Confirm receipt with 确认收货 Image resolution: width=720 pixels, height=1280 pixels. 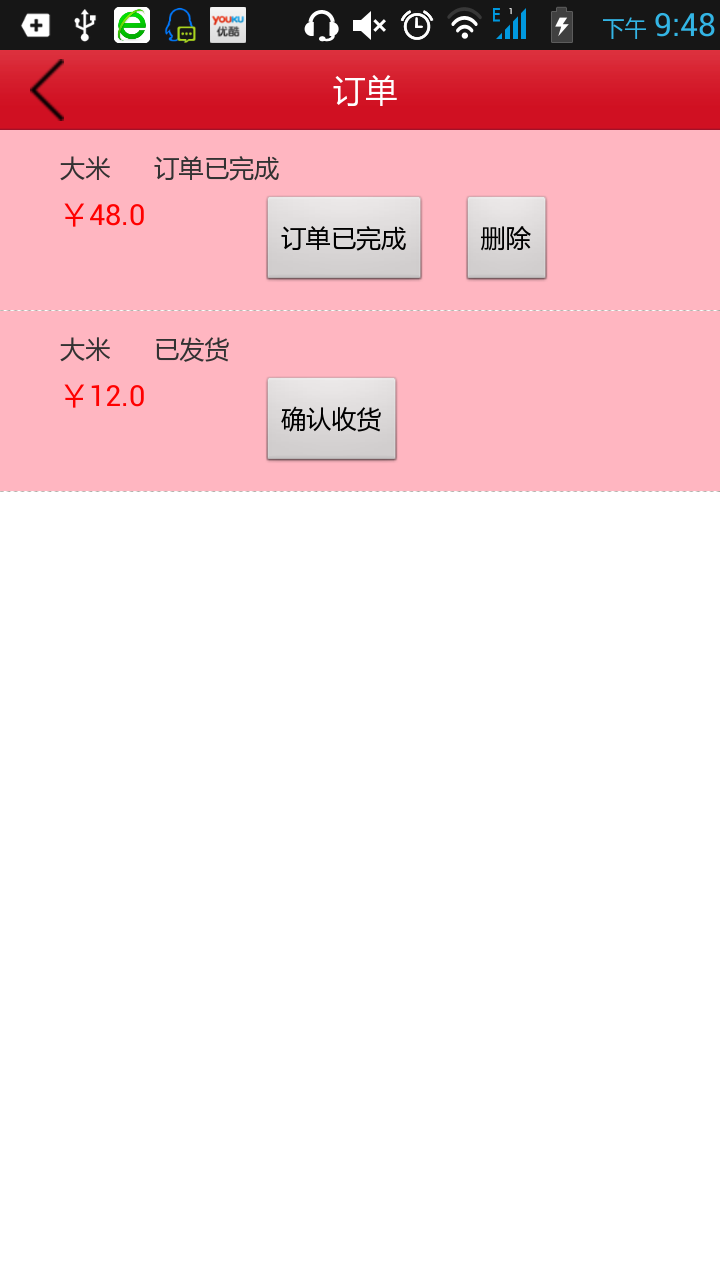pyautogui.click(x=331, y=419)
